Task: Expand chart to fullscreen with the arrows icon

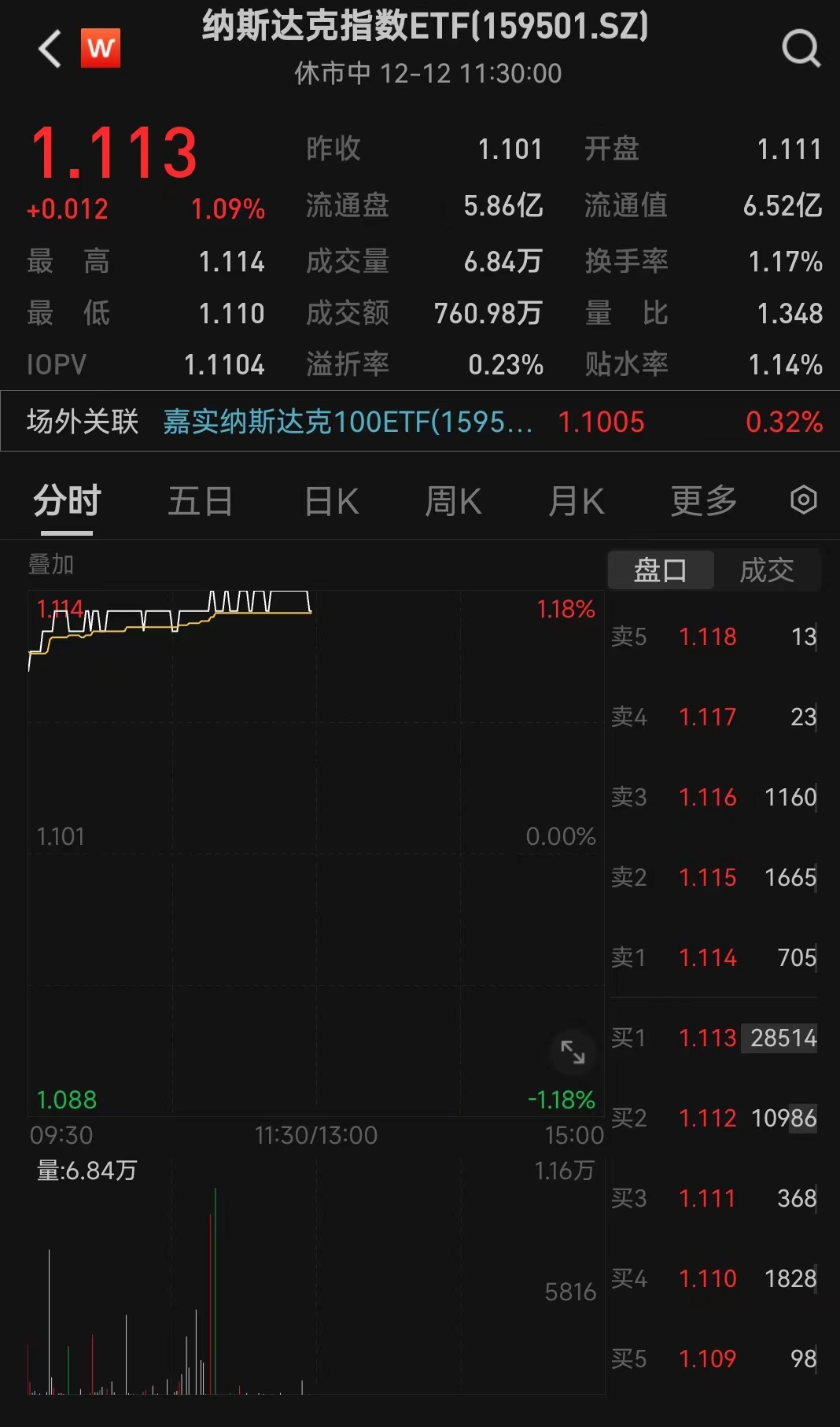Action: 573,1053
